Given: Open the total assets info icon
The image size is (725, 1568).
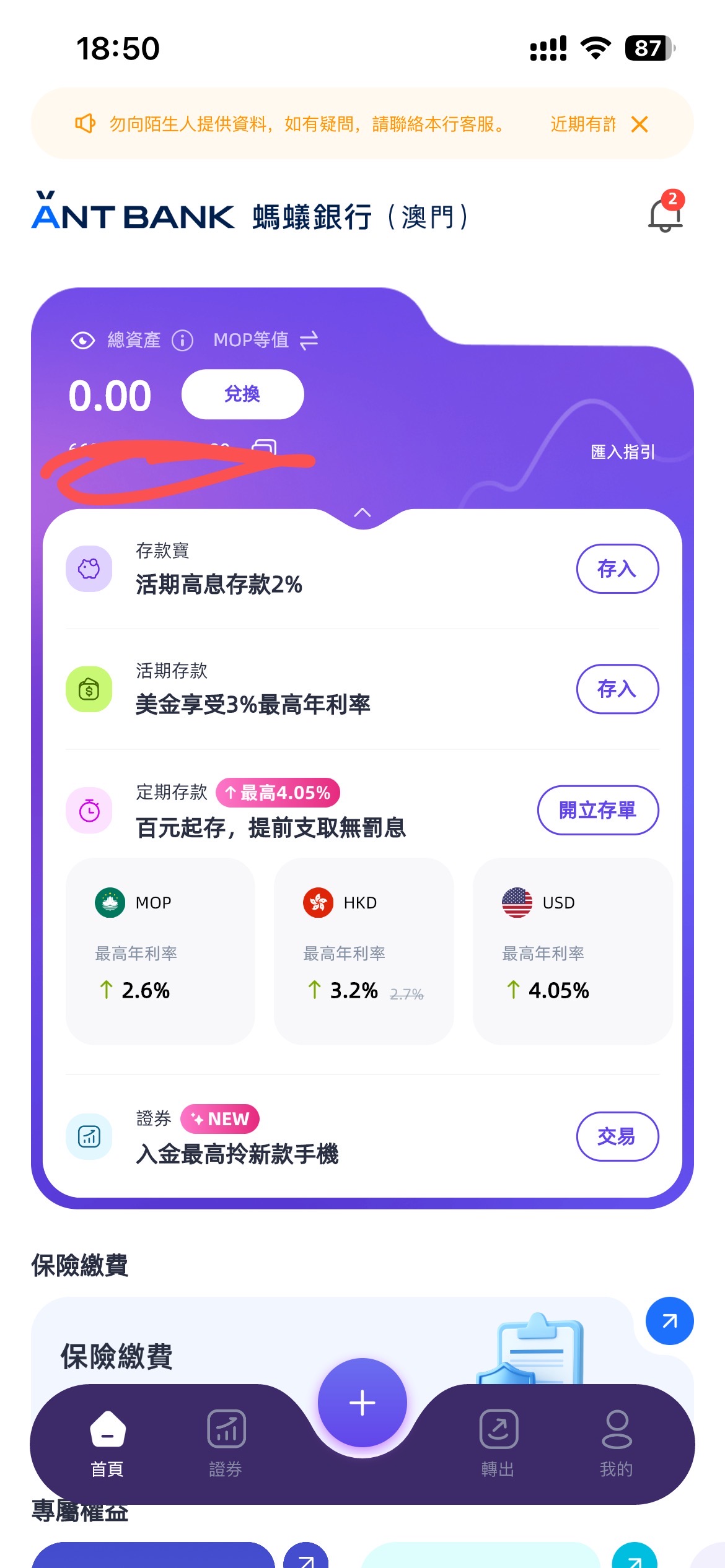Looking at the screenshot, I should click(x=182, y=340).
